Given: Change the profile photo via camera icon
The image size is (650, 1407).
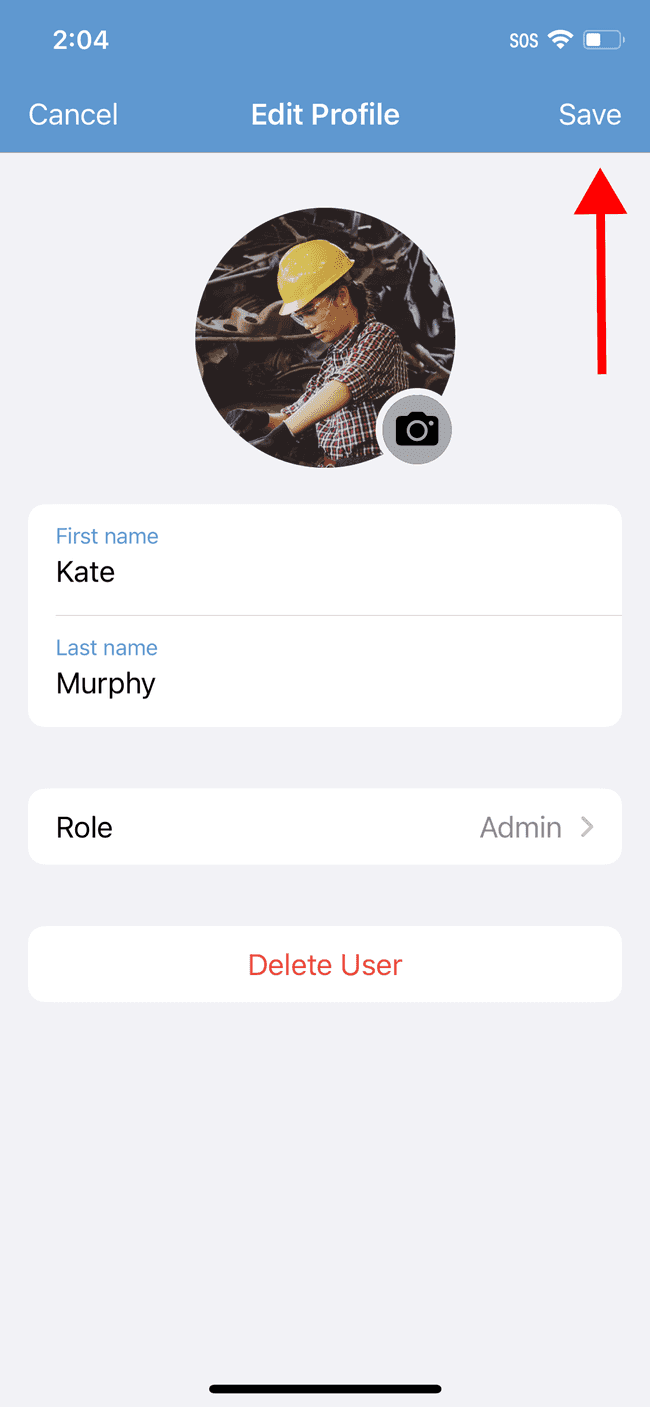Looking at the screenshot, I should click(417, 430).
